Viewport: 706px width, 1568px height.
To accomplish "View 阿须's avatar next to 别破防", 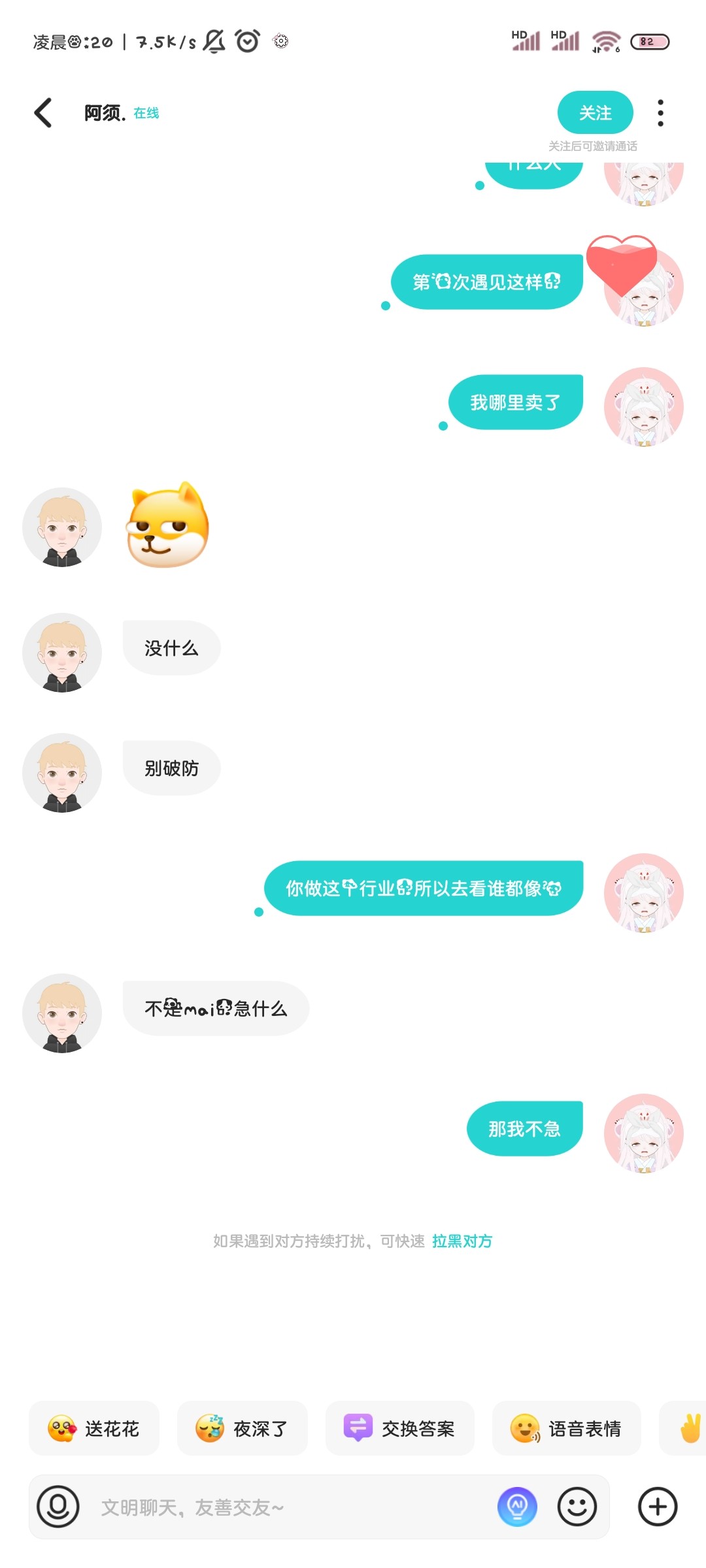I will (x=62, y=772).
